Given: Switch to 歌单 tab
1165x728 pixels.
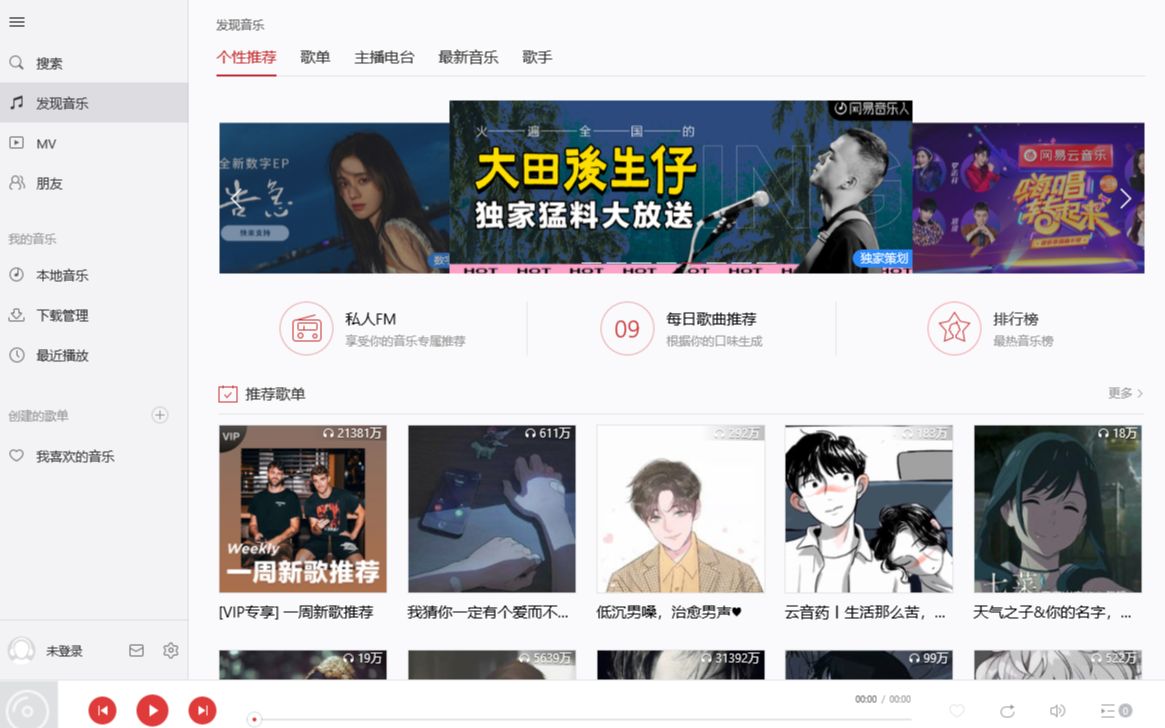Looking at the screenshot, I should coord(315,57).
